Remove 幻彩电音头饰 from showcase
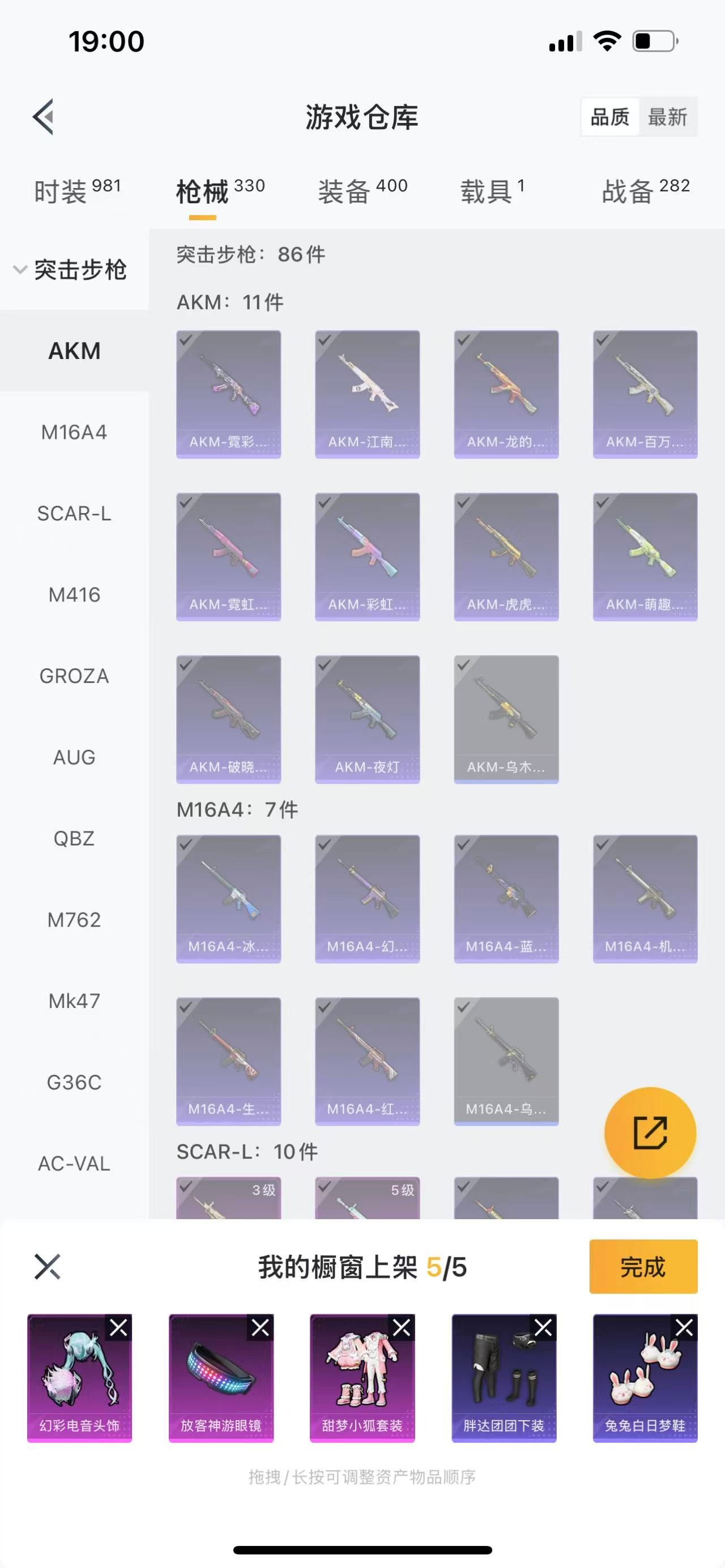 pos(119,1327)
